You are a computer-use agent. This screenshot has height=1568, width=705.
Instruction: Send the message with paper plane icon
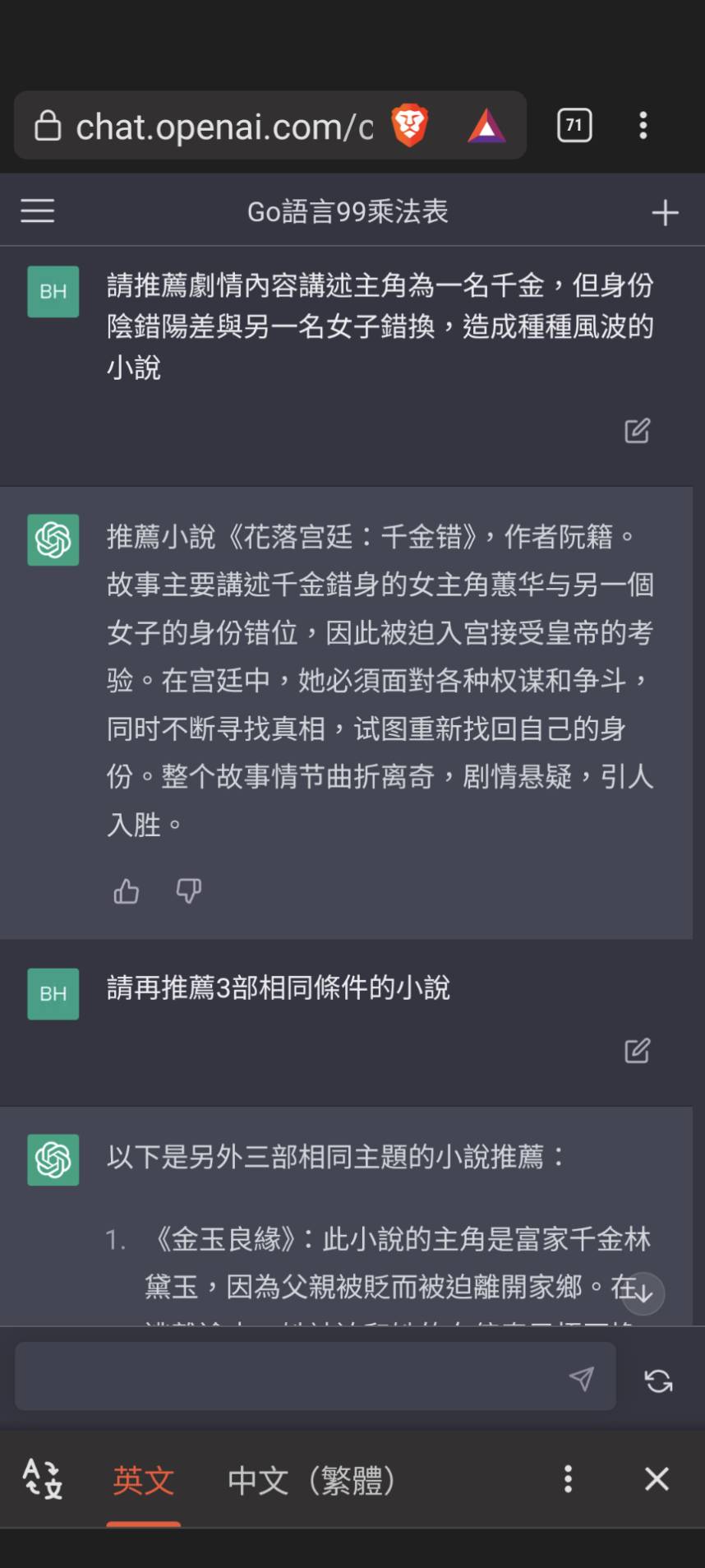(x=581, y=1379)
